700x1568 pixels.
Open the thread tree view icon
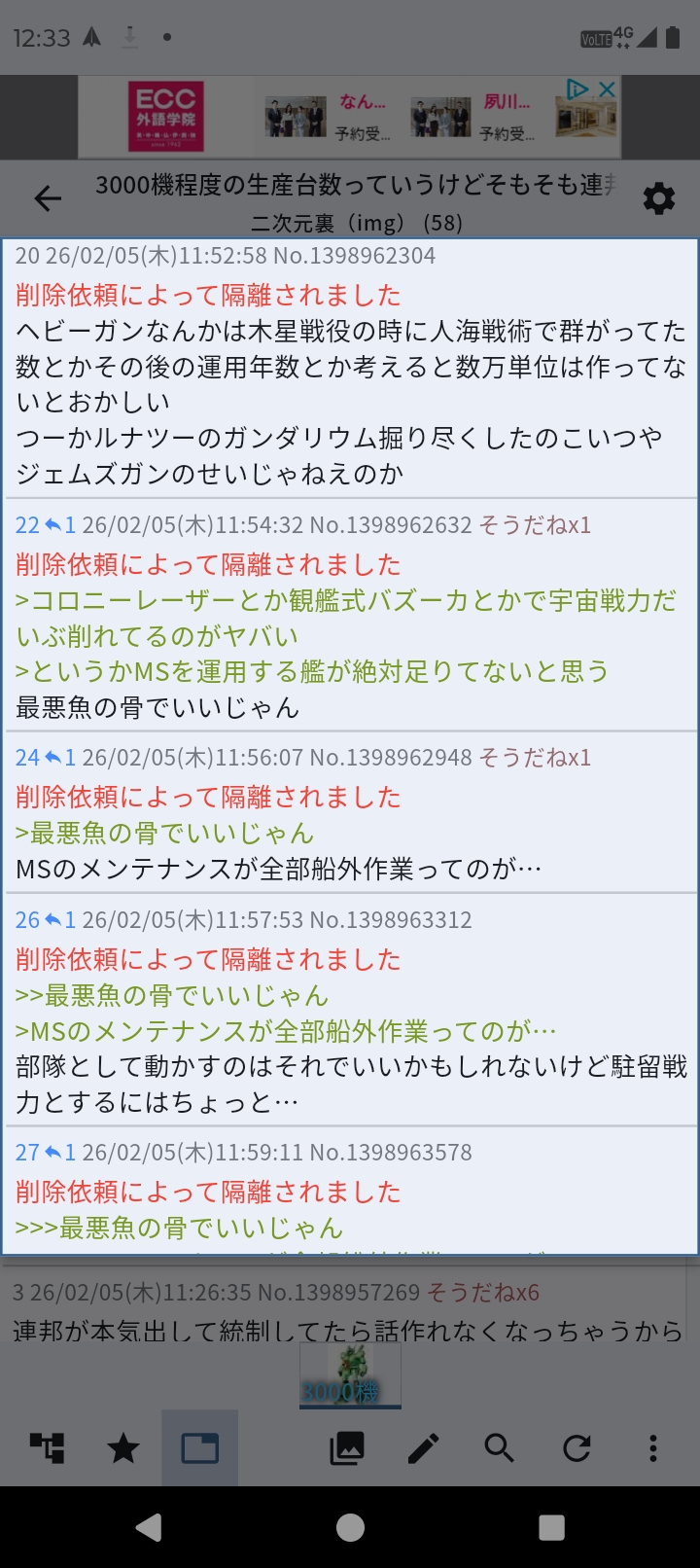click(47, 1448)
